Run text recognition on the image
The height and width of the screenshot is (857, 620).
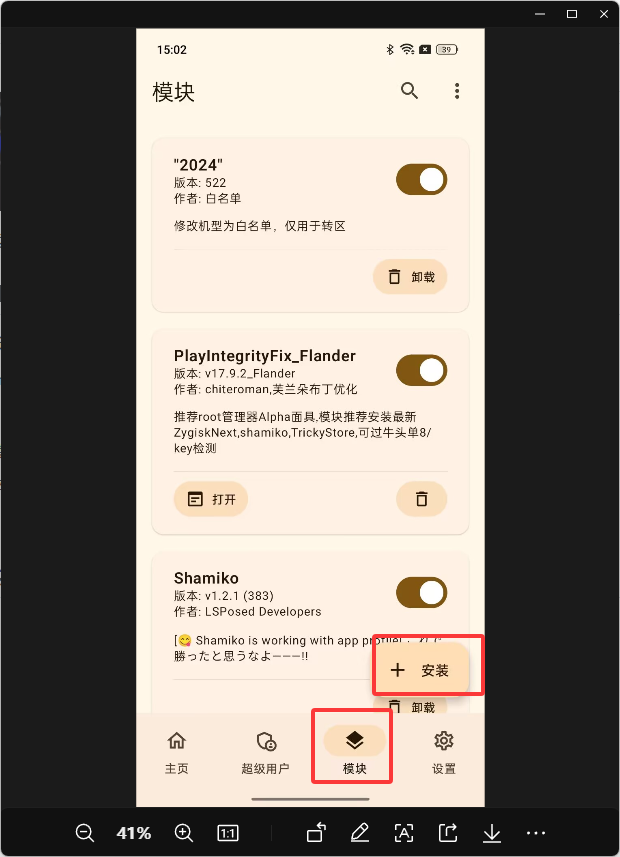[404, 833]
